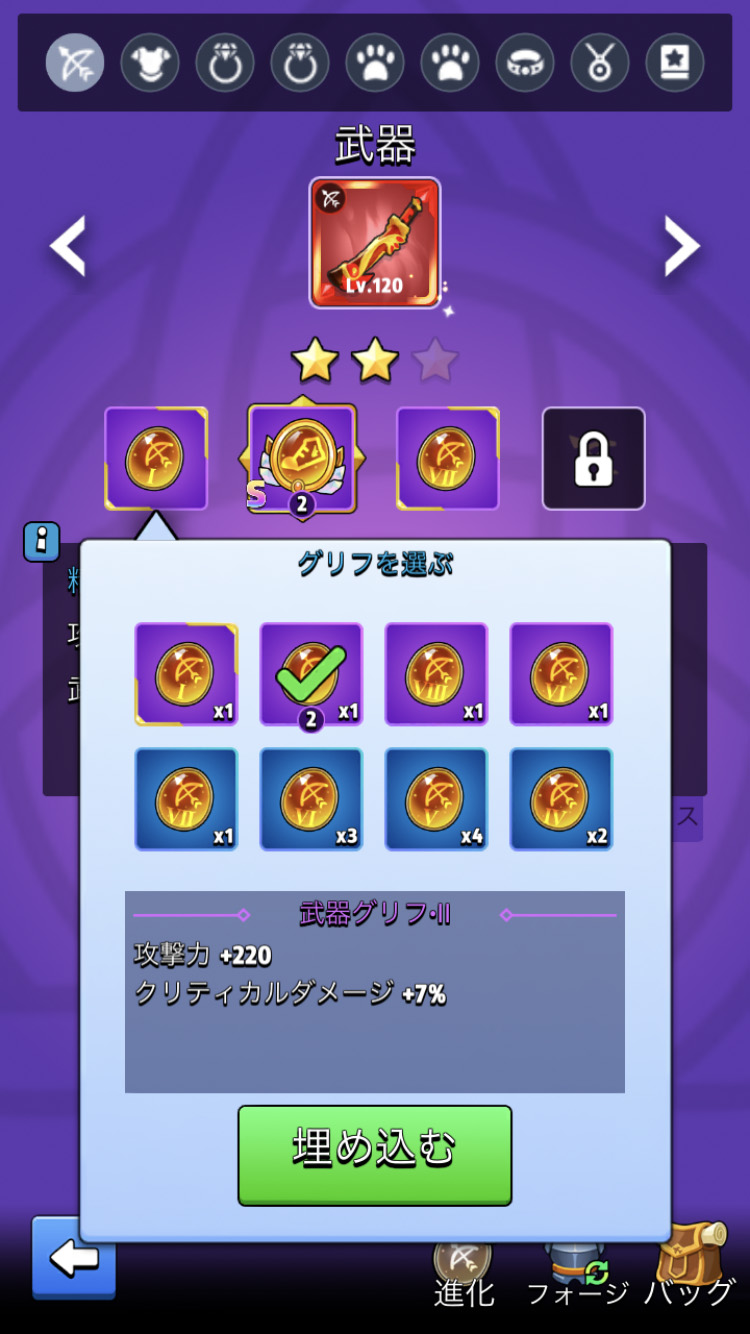The height and width of the screenshot is (1334, 750).
Task: Open the spellbook slot tab
Action: click(675, 63)
